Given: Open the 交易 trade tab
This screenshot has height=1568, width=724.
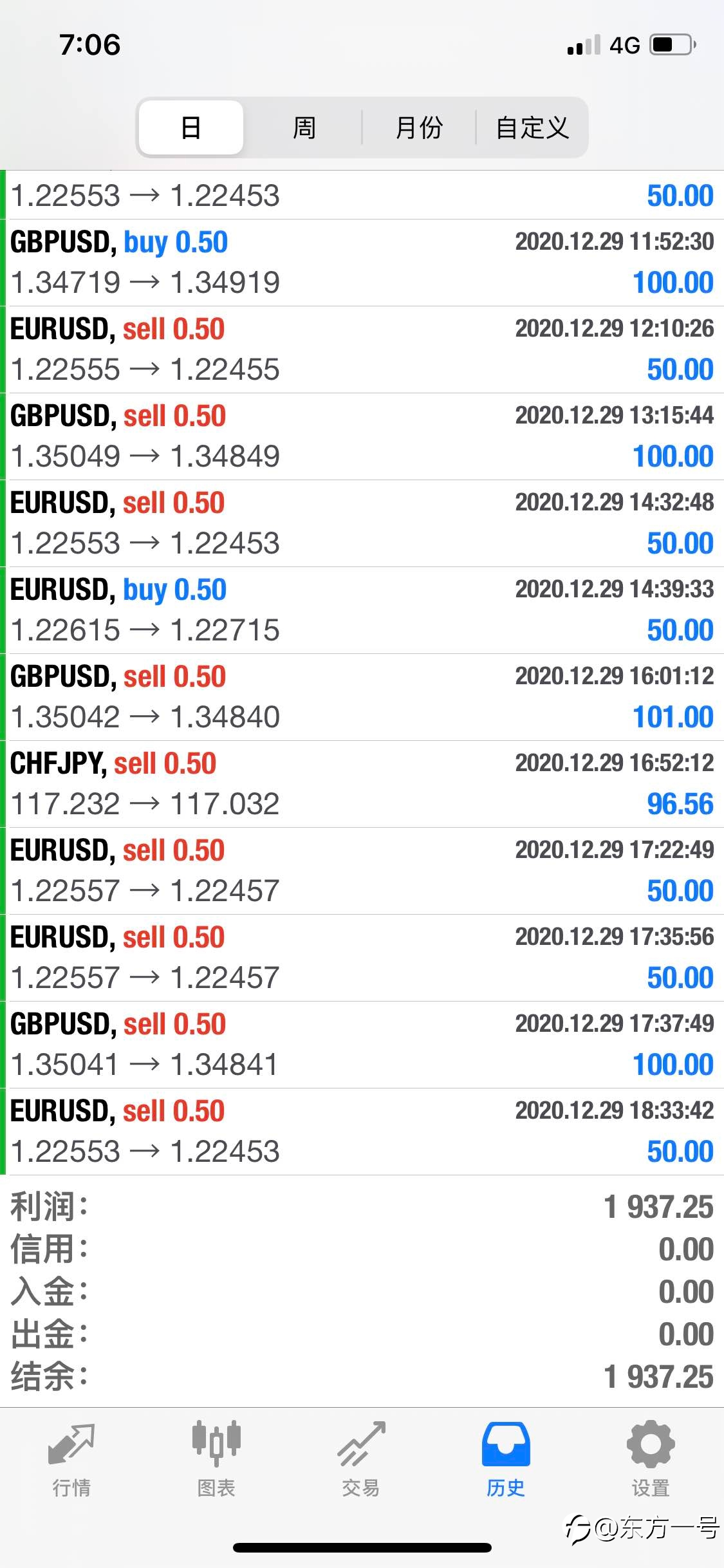Looking at the screenshot, I should click(x=361, y=1460).
